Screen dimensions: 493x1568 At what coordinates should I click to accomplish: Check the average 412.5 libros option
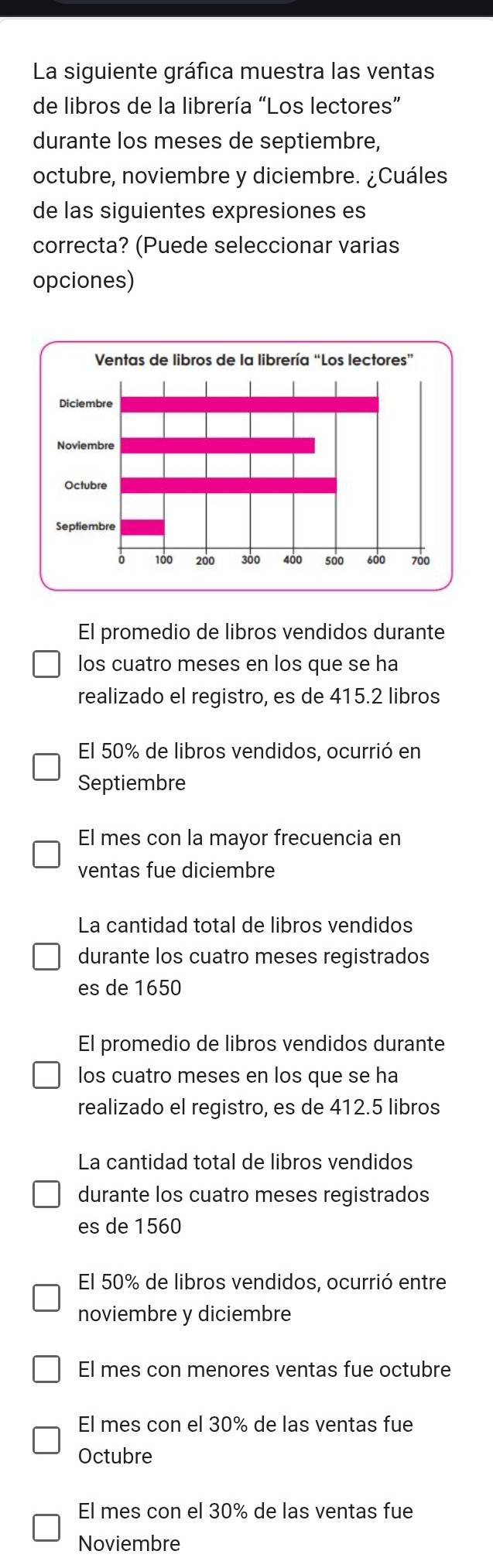coord(45,1076)
